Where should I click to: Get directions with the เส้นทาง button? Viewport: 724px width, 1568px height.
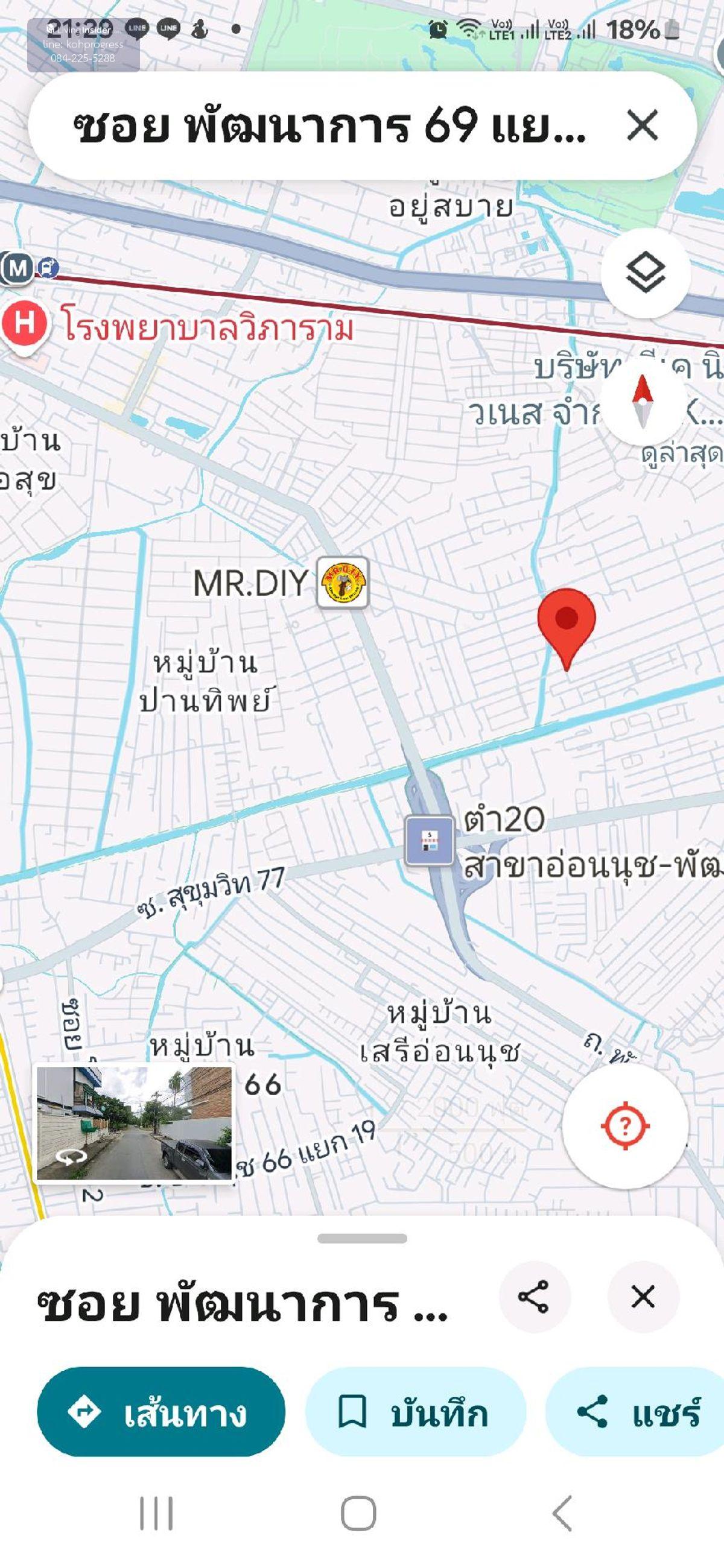click(x=160, y=1412)
